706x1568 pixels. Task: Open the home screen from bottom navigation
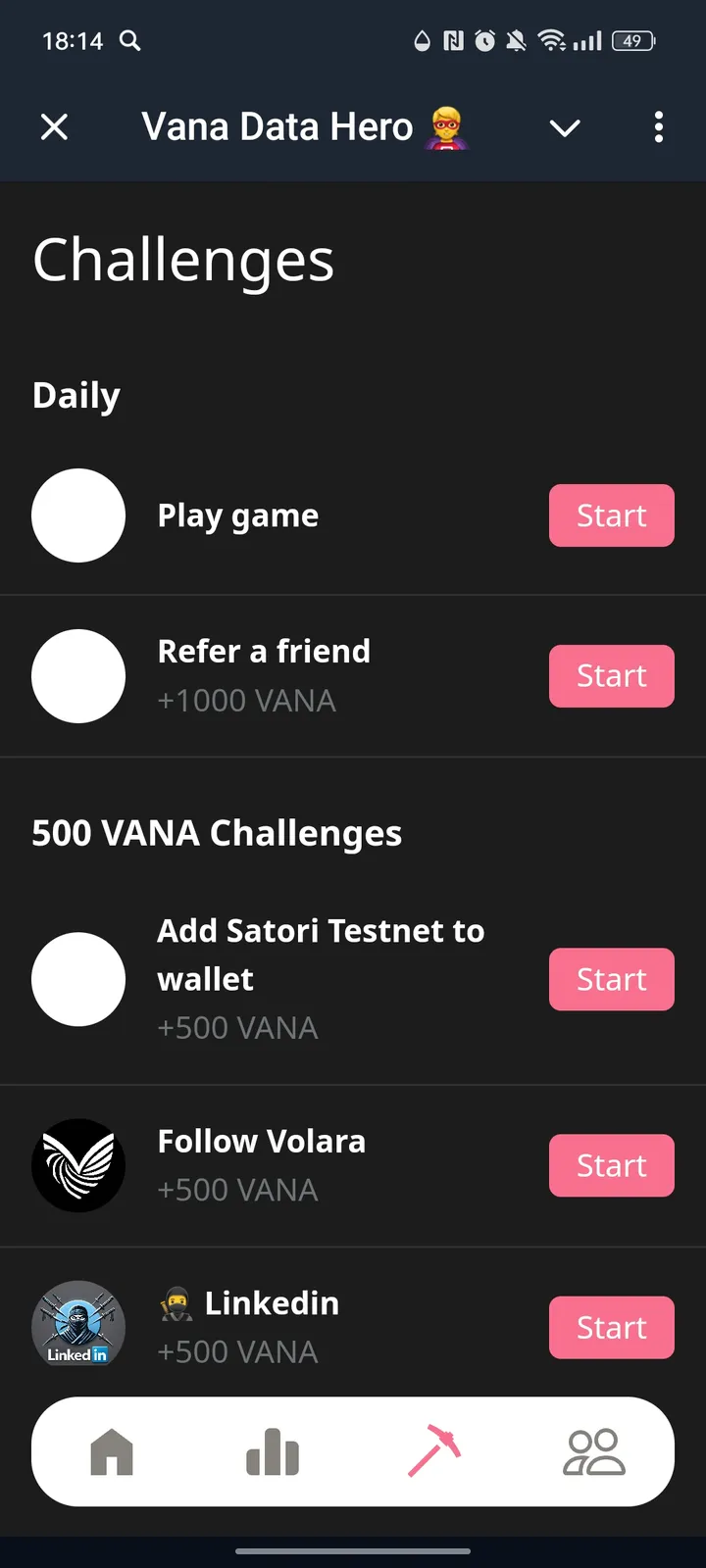point(112,1453)
